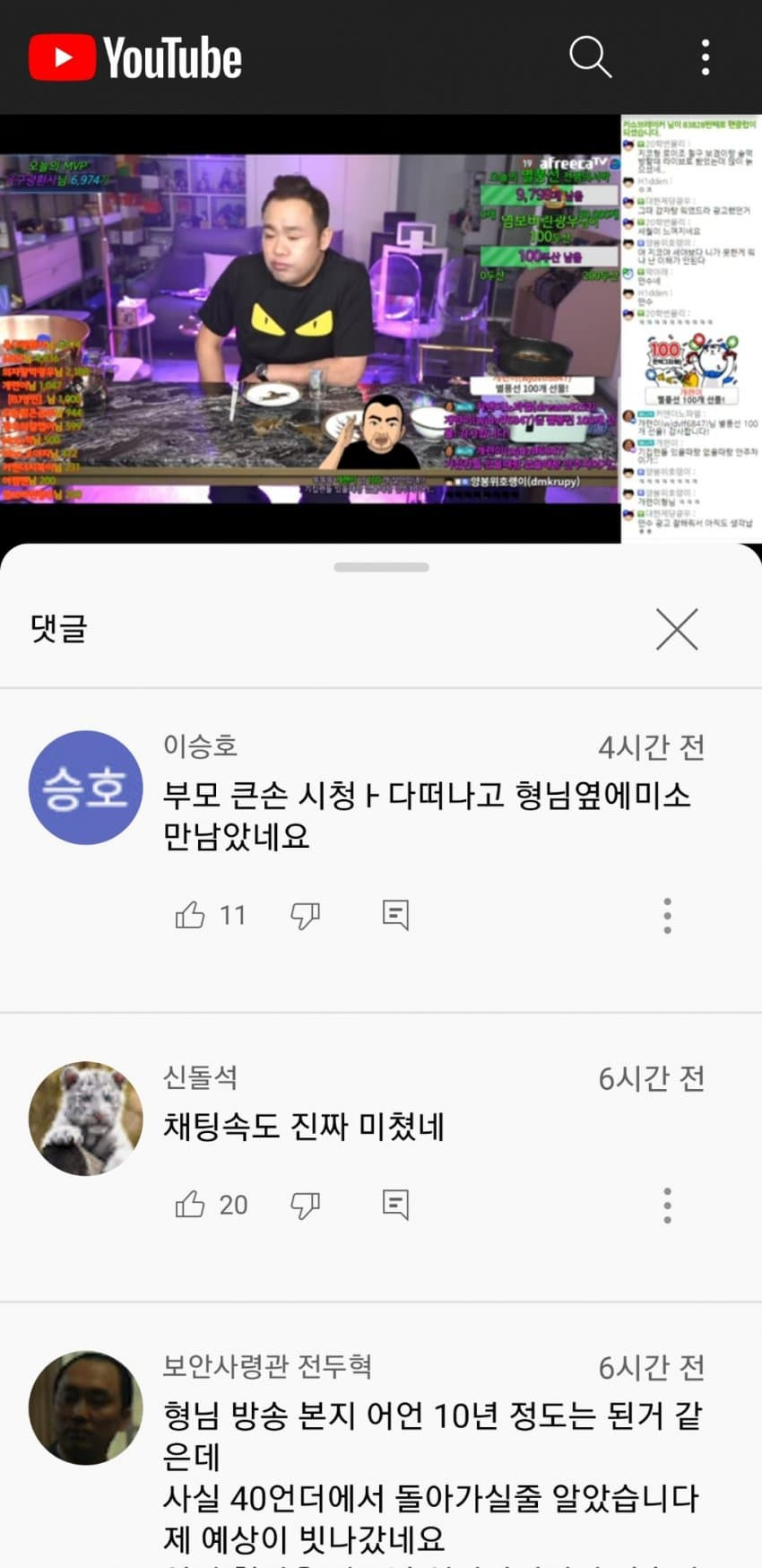Viewport: 762px width, 1568px height.
Task: Tap the video player to show controls
Action: tap(309, 327)
